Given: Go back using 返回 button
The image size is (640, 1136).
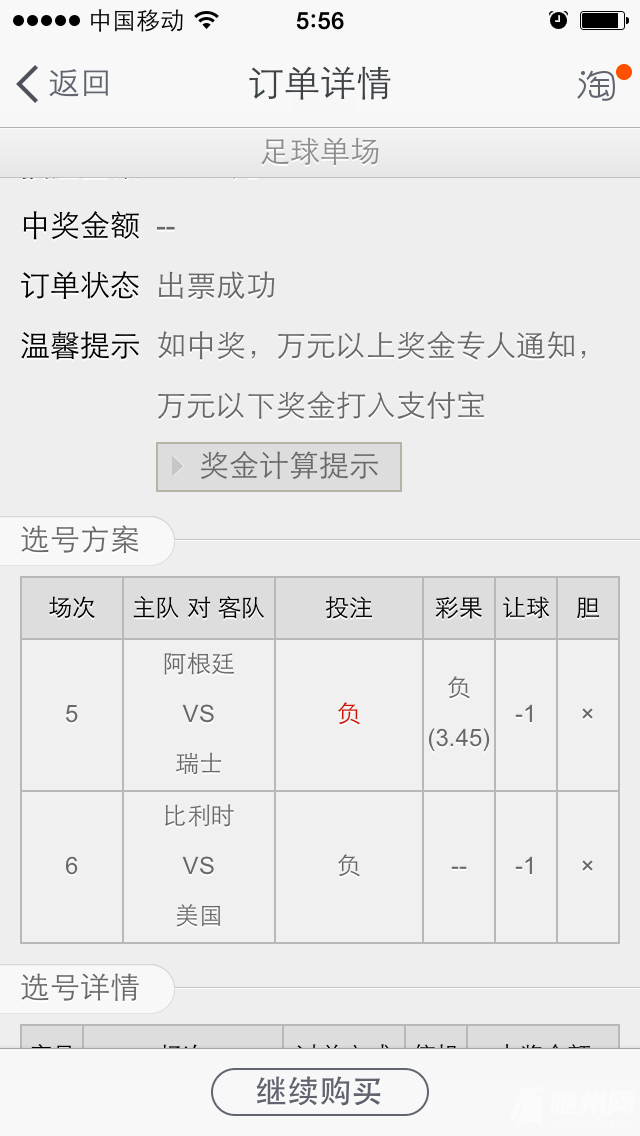Looking at the screenshot, I should click(63, 84).
